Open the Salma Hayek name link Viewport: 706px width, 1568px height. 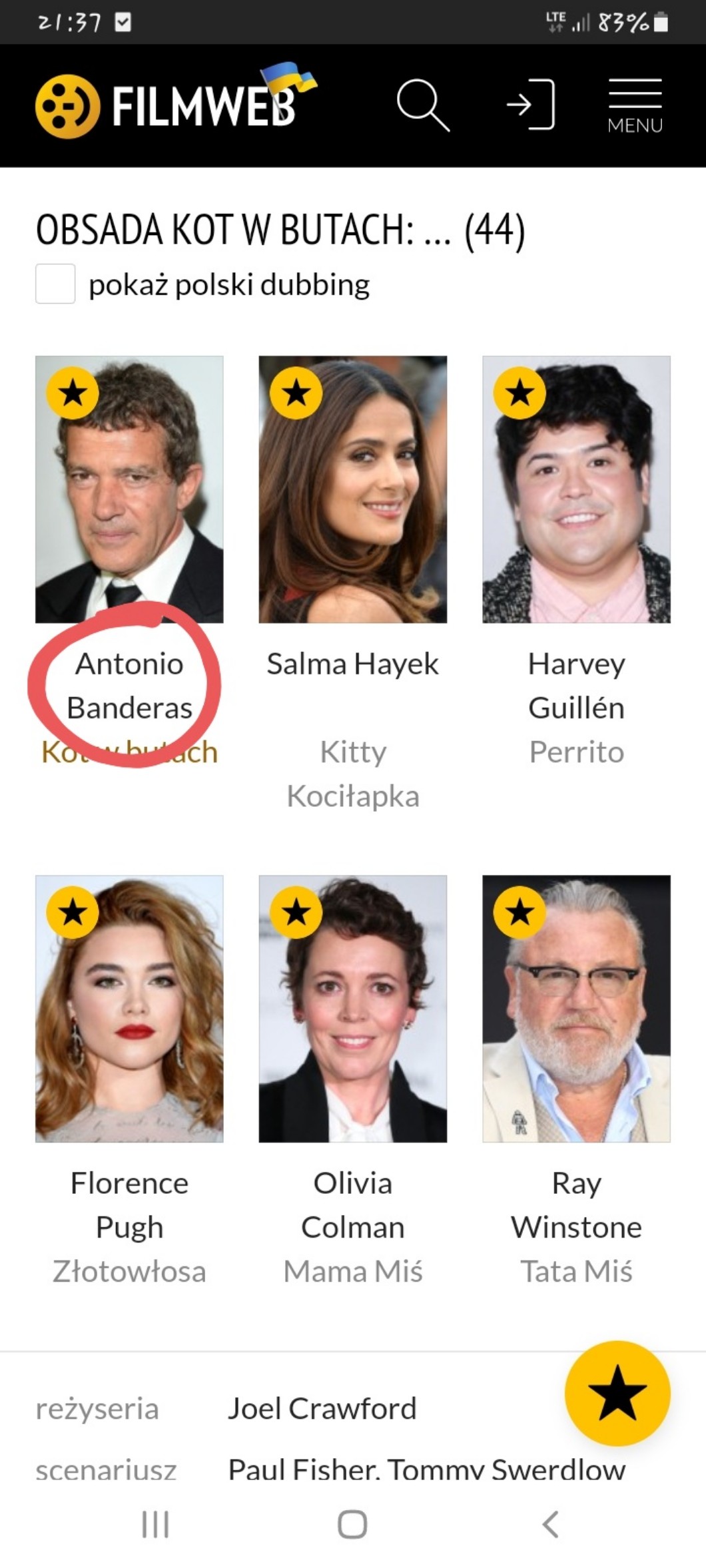[352, 664]
